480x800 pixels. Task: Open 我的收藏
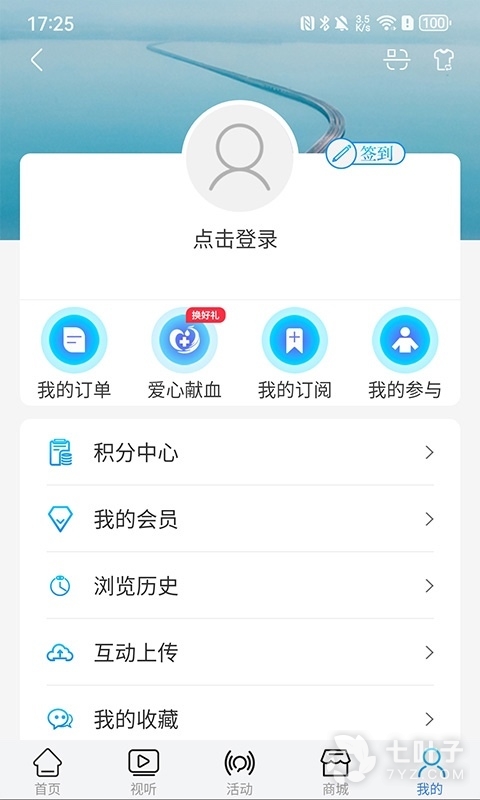(240, 719)
